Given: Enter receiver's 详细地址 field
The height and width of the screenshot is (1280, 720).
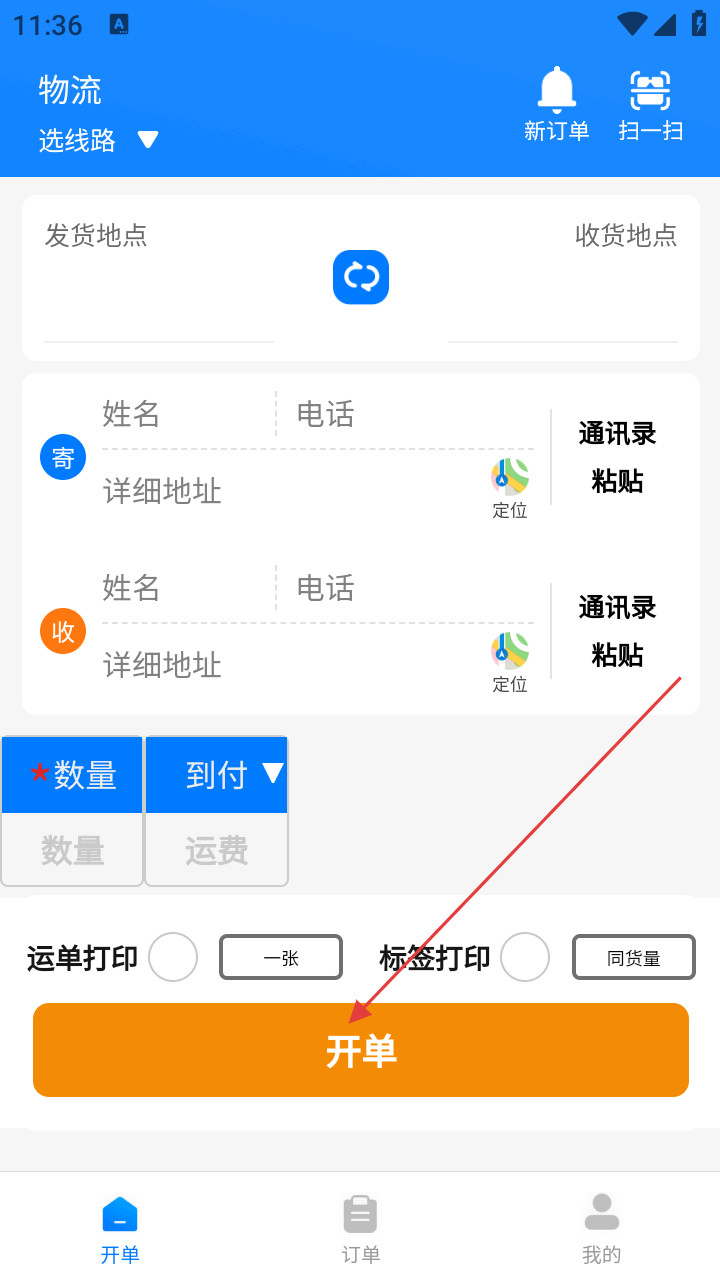Looking at the screenshot, I should [x=290, y=665].
